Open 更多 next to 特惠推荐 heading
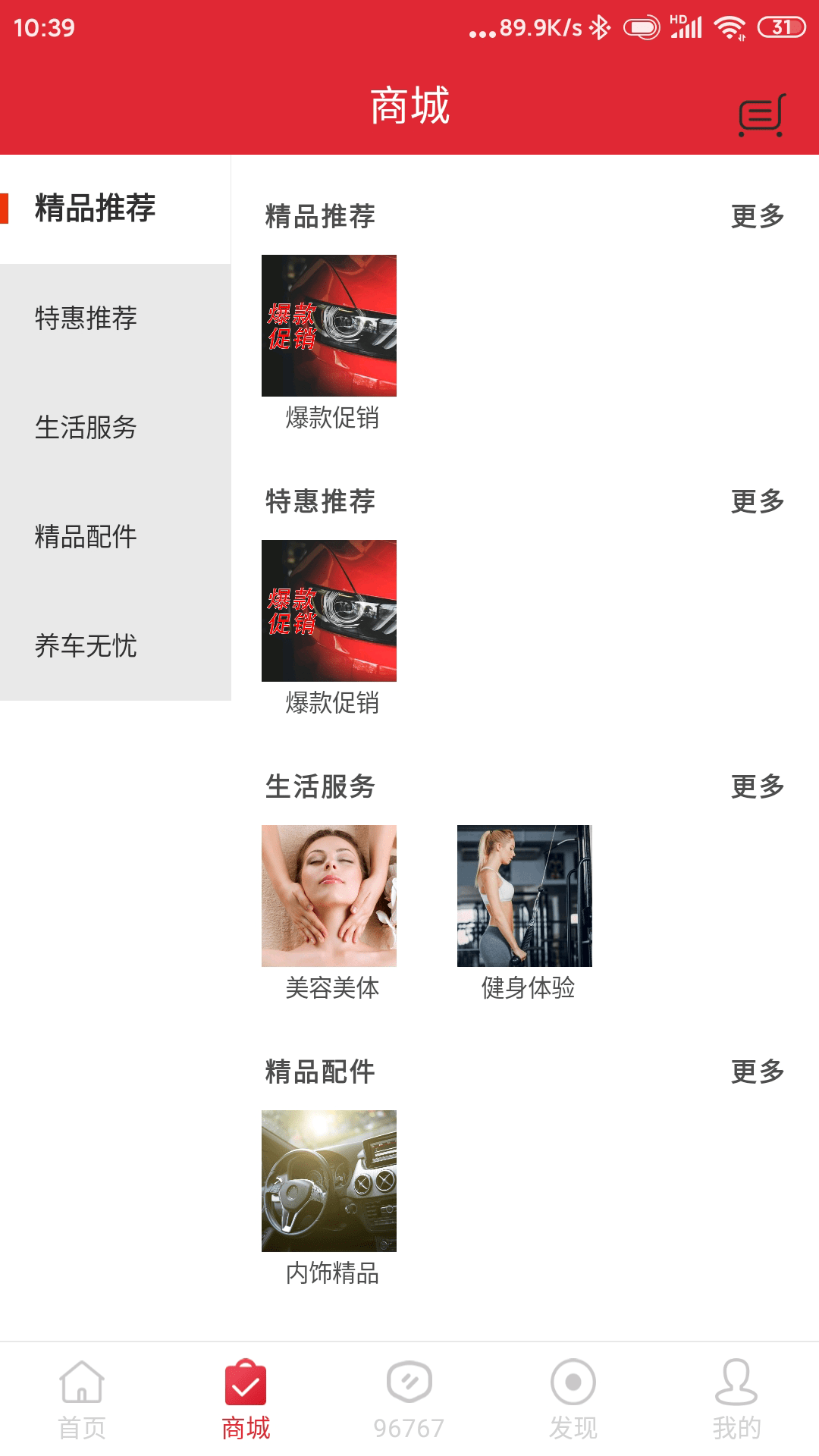The image size is (819, 1456). [757, 502]
